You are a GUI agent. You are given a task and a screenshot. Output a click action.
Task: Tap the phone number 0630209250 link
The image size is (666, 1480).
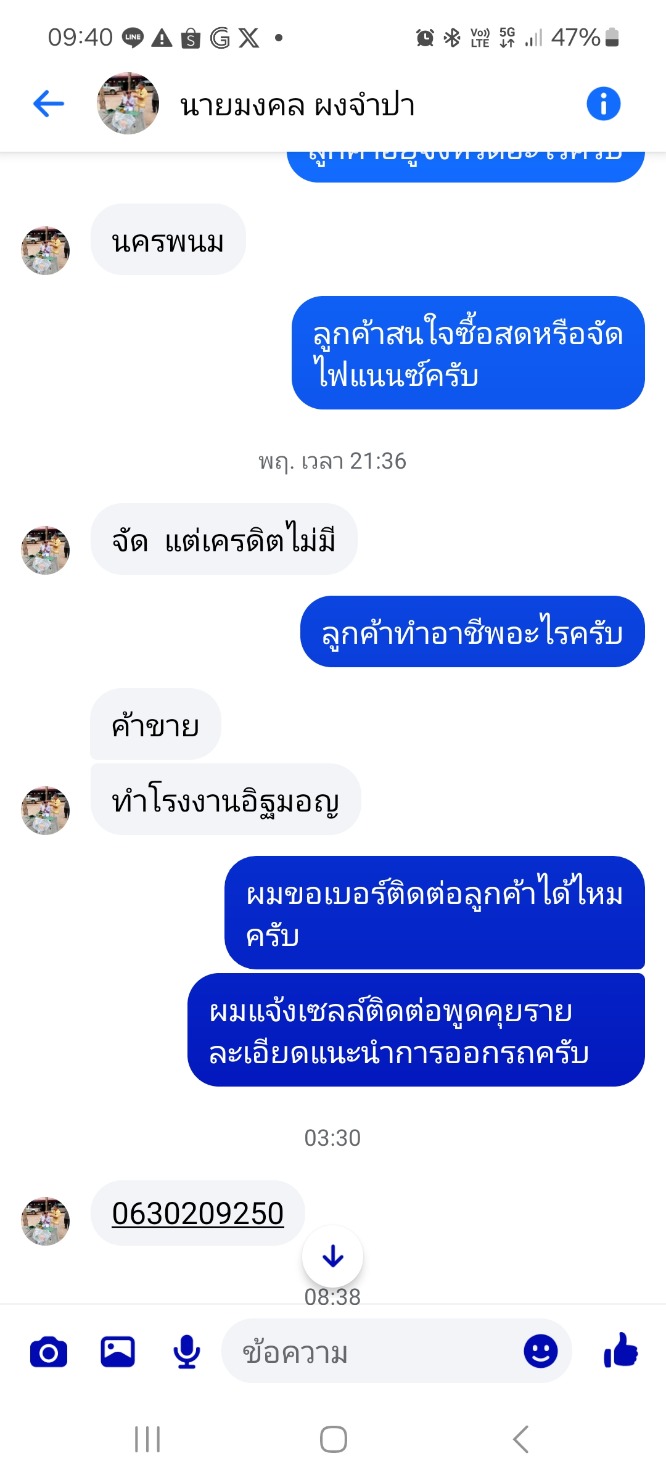(198, 1213)
